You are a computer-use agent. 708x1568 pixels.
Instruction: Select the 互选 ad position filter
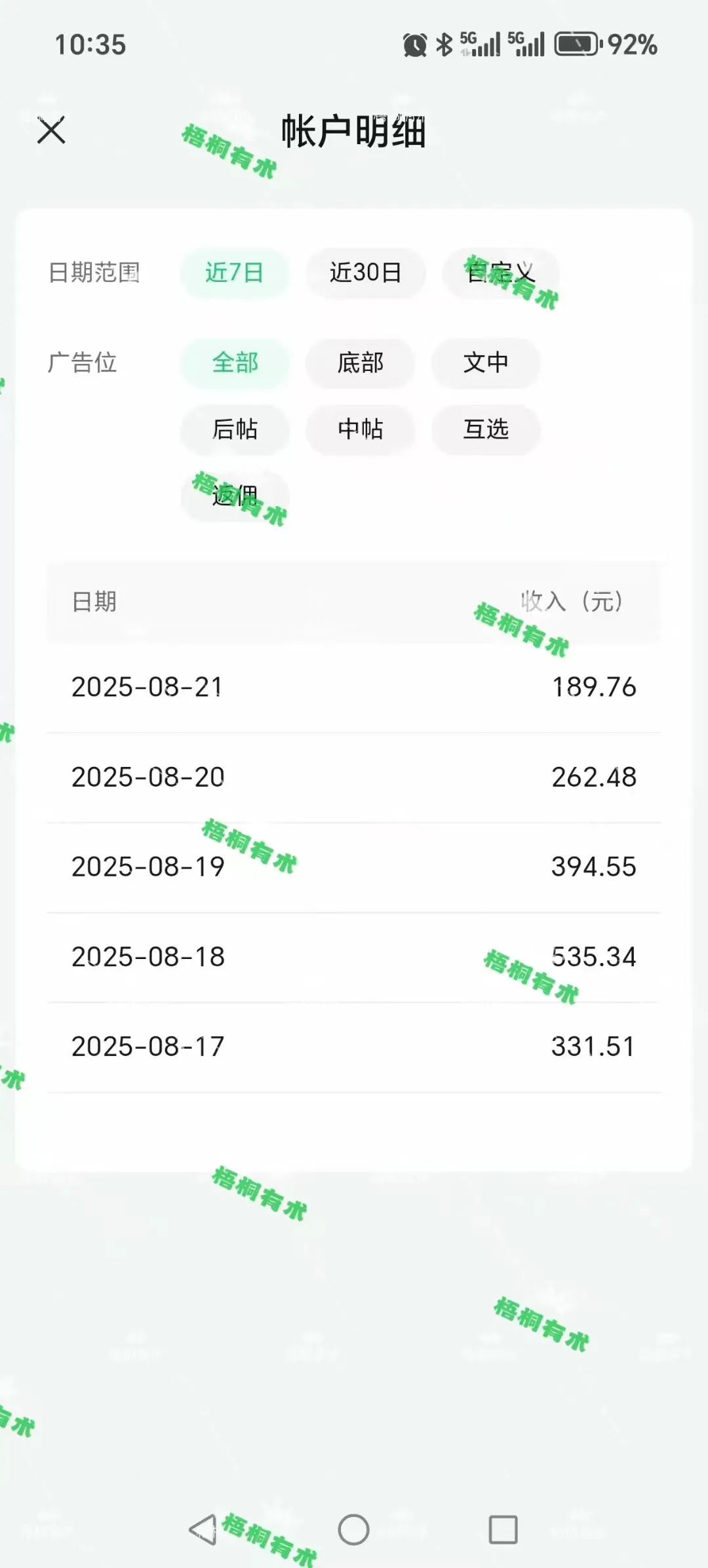[485, 430]
